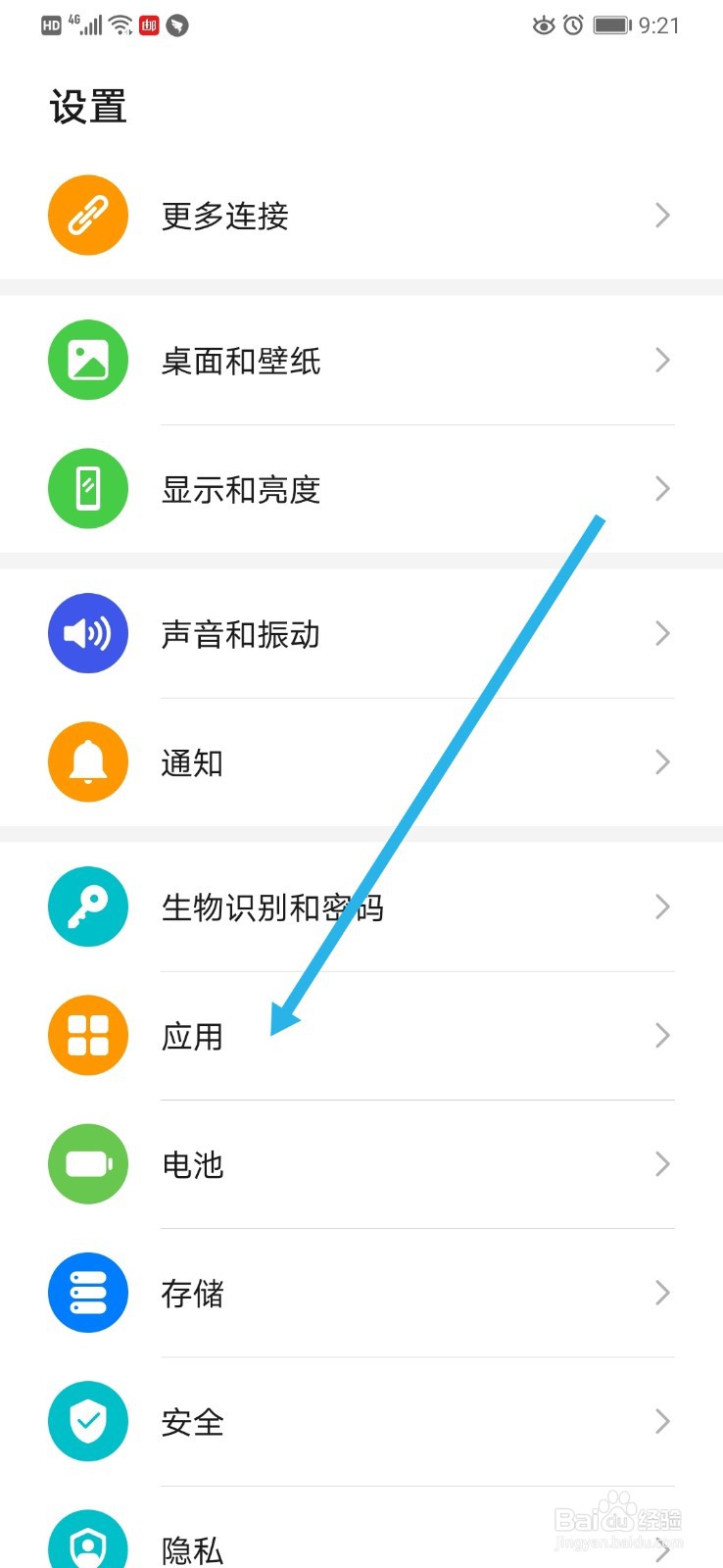Select the blue 存储 storage icon
Screen dimensions: 723x1568
[x=88, y=1293]
